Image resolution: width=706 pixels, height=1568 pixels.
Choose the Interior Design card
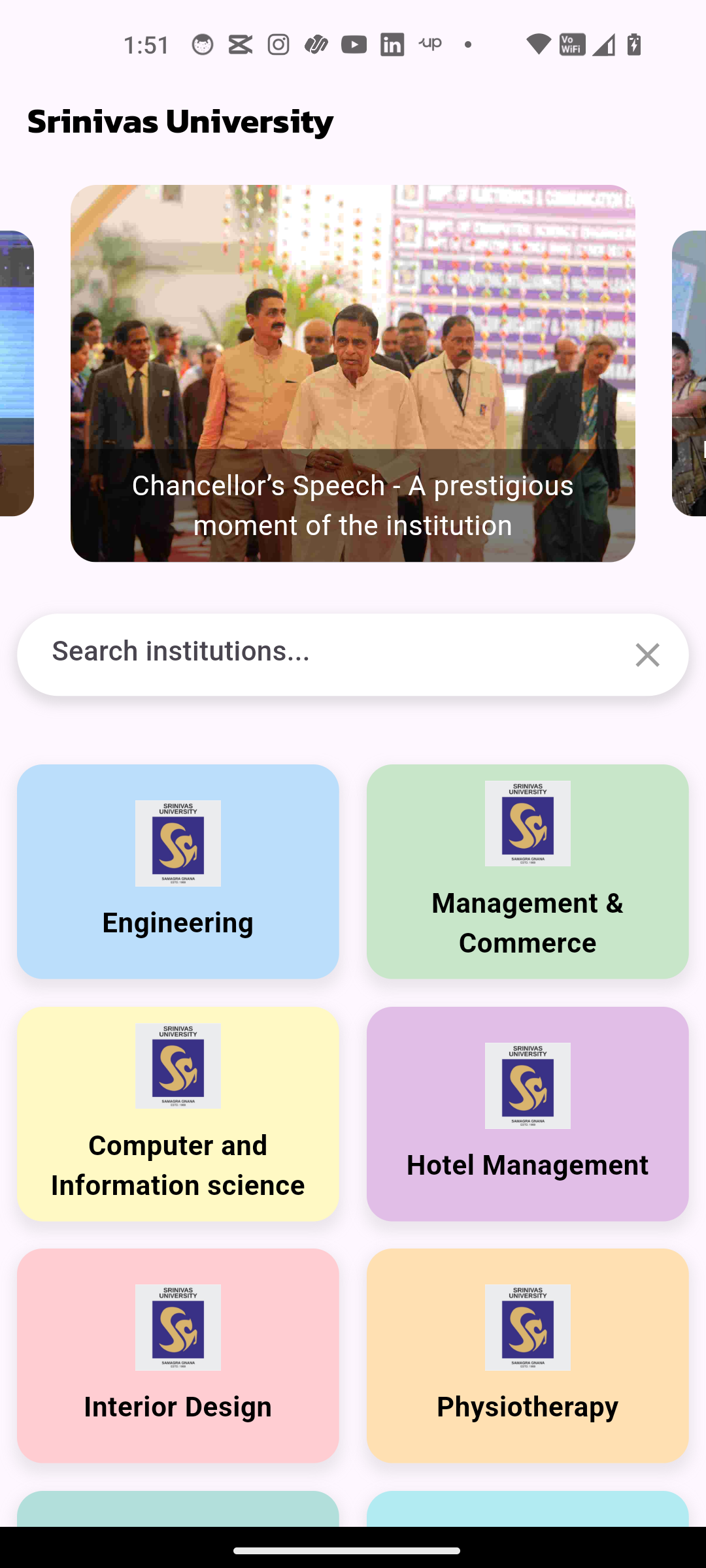pyautogui.click(x=178, y=1356)
